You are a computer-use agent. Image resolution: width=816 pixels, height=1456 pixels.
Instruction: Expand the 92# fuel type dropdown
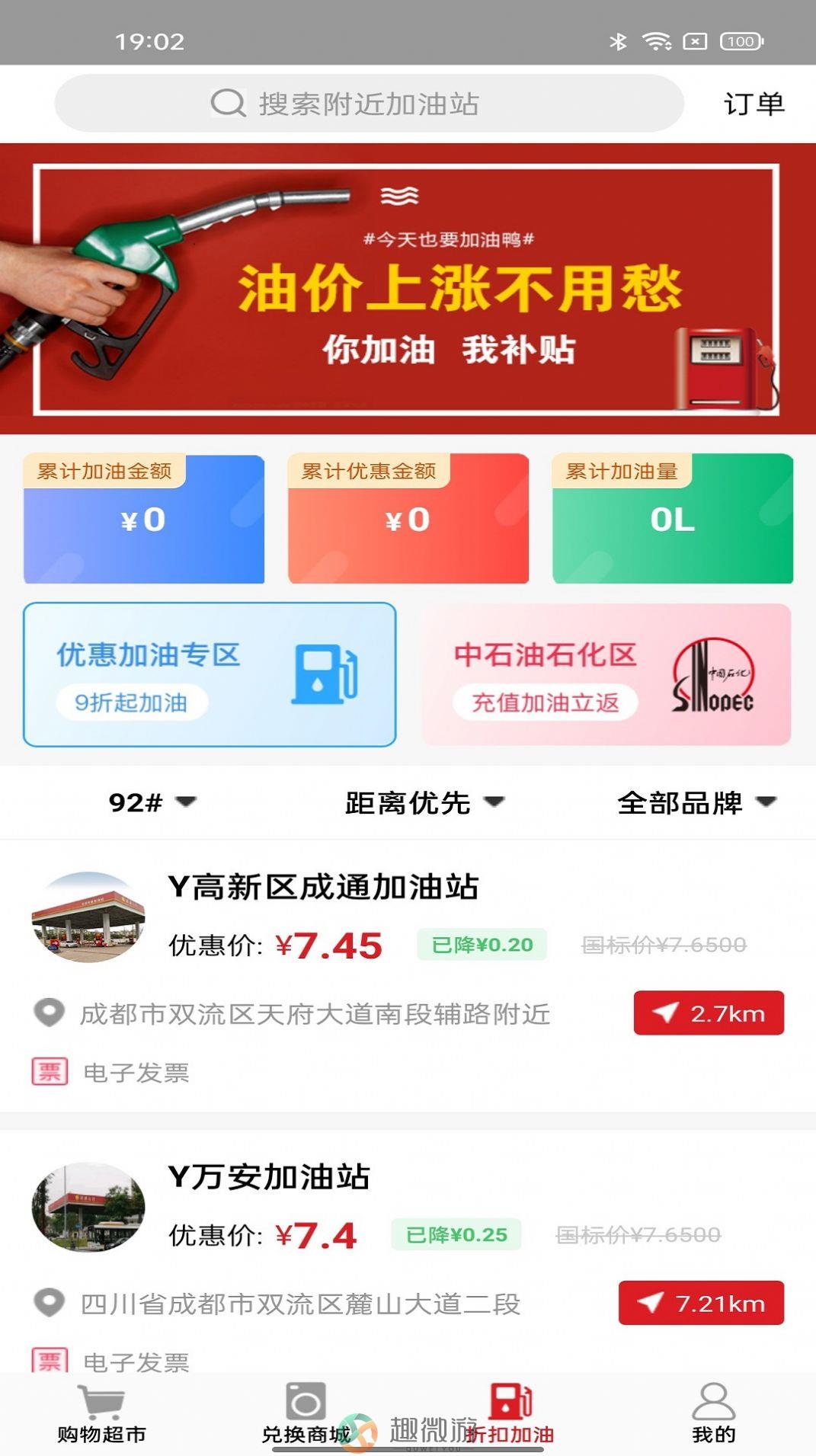(x=152, y=802)
